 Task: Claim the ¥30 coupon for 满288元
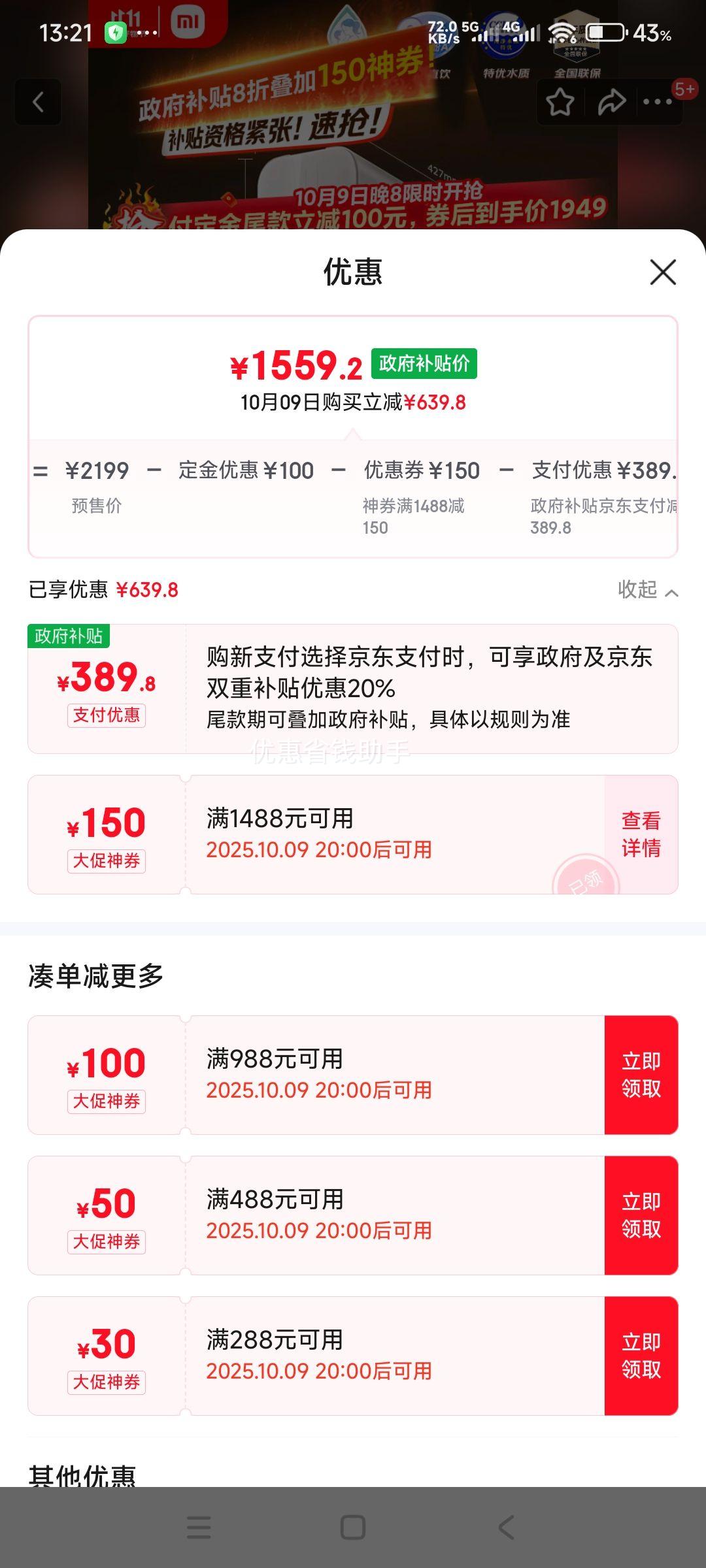pyautogui.click(x=641, y=1356)
